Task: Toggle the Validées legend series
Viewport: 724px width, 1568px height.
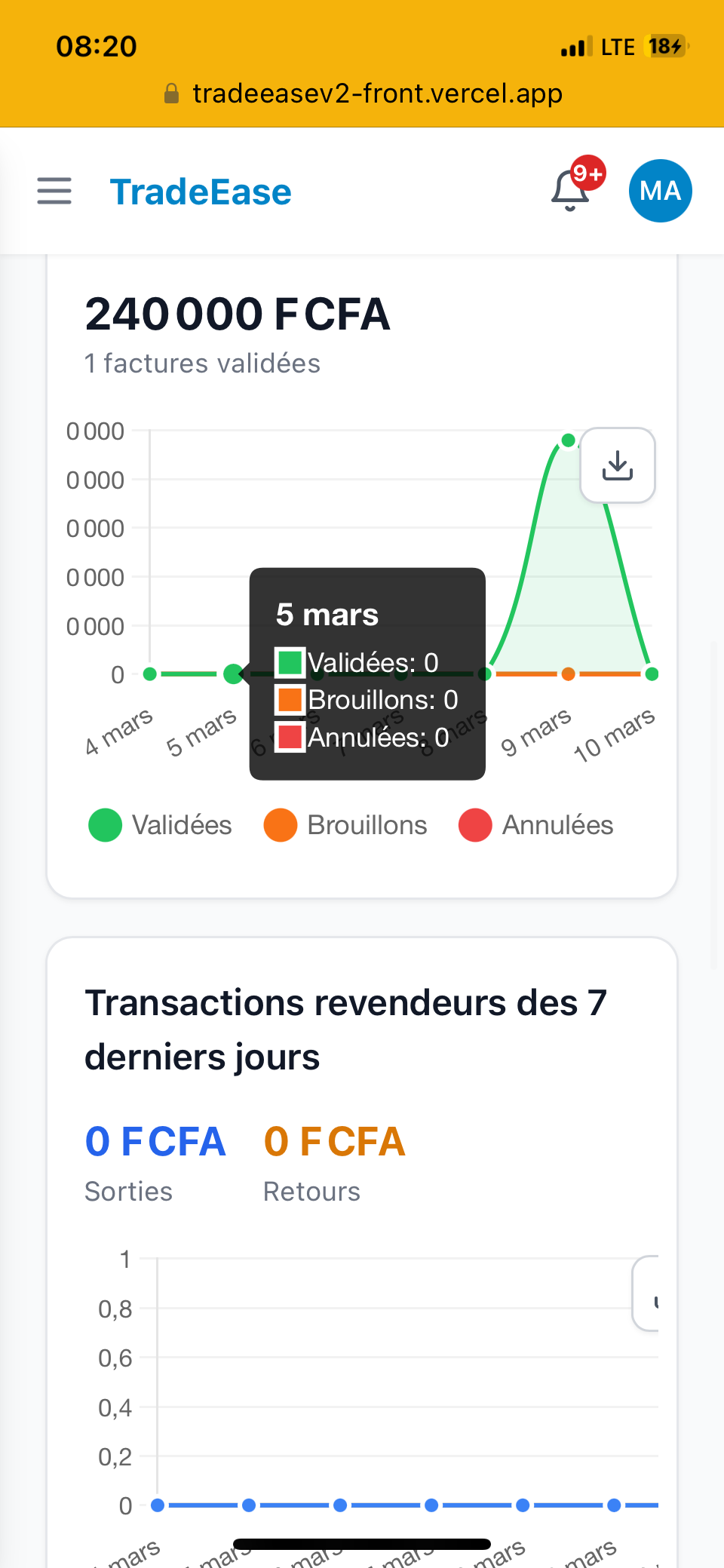Action: [160, 825]
